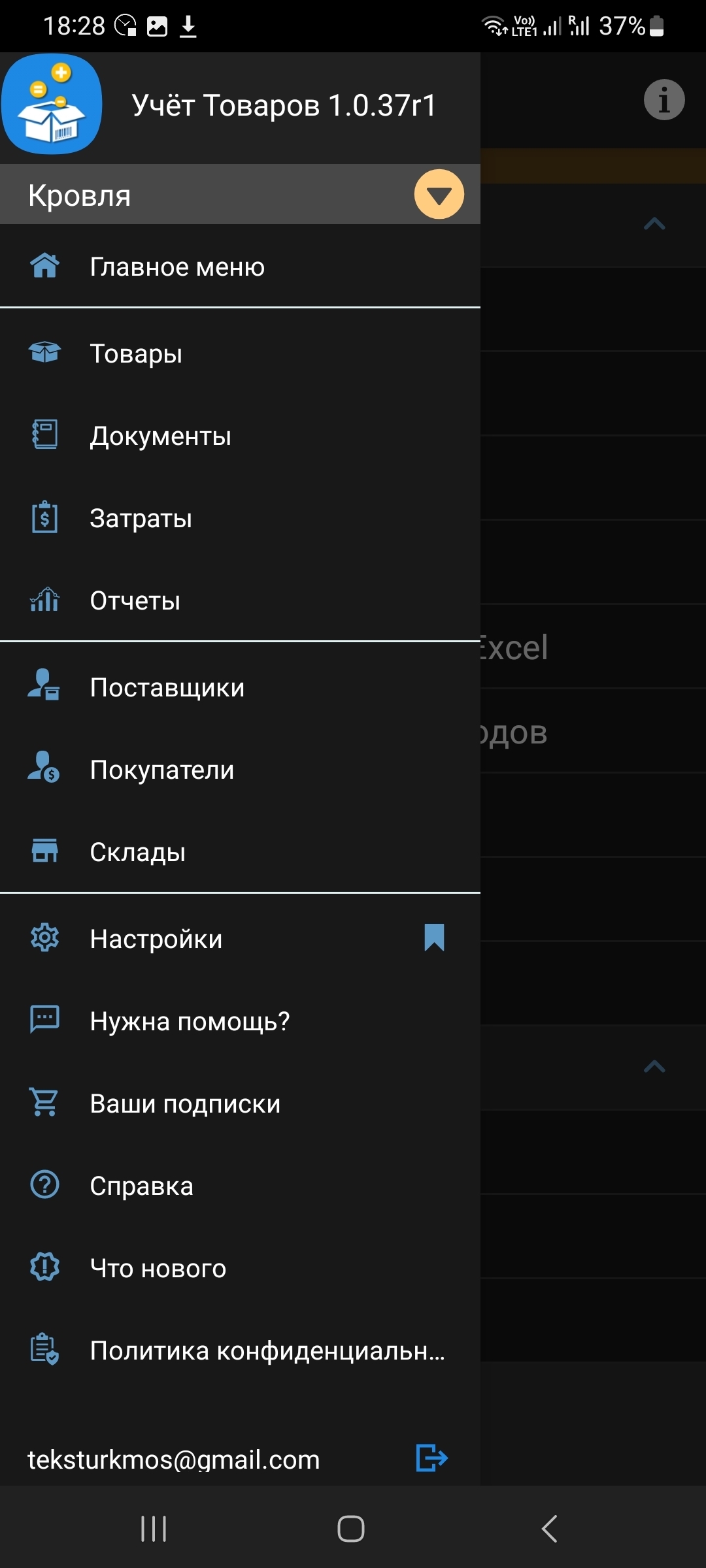
Task: Open Политика конфиденциальности
Action: tap(267, 1350)
